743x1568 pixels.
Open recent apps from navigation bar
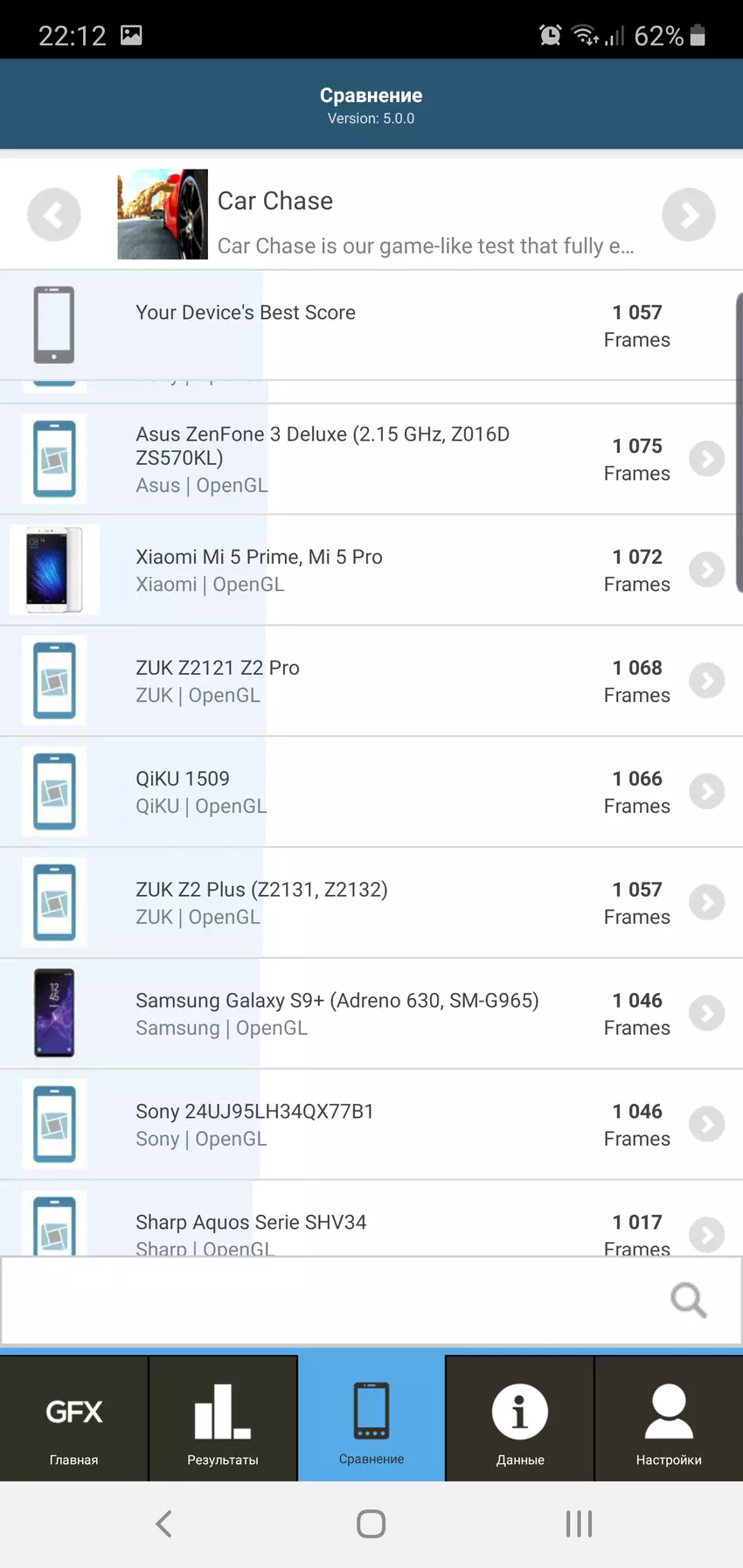579,1523
